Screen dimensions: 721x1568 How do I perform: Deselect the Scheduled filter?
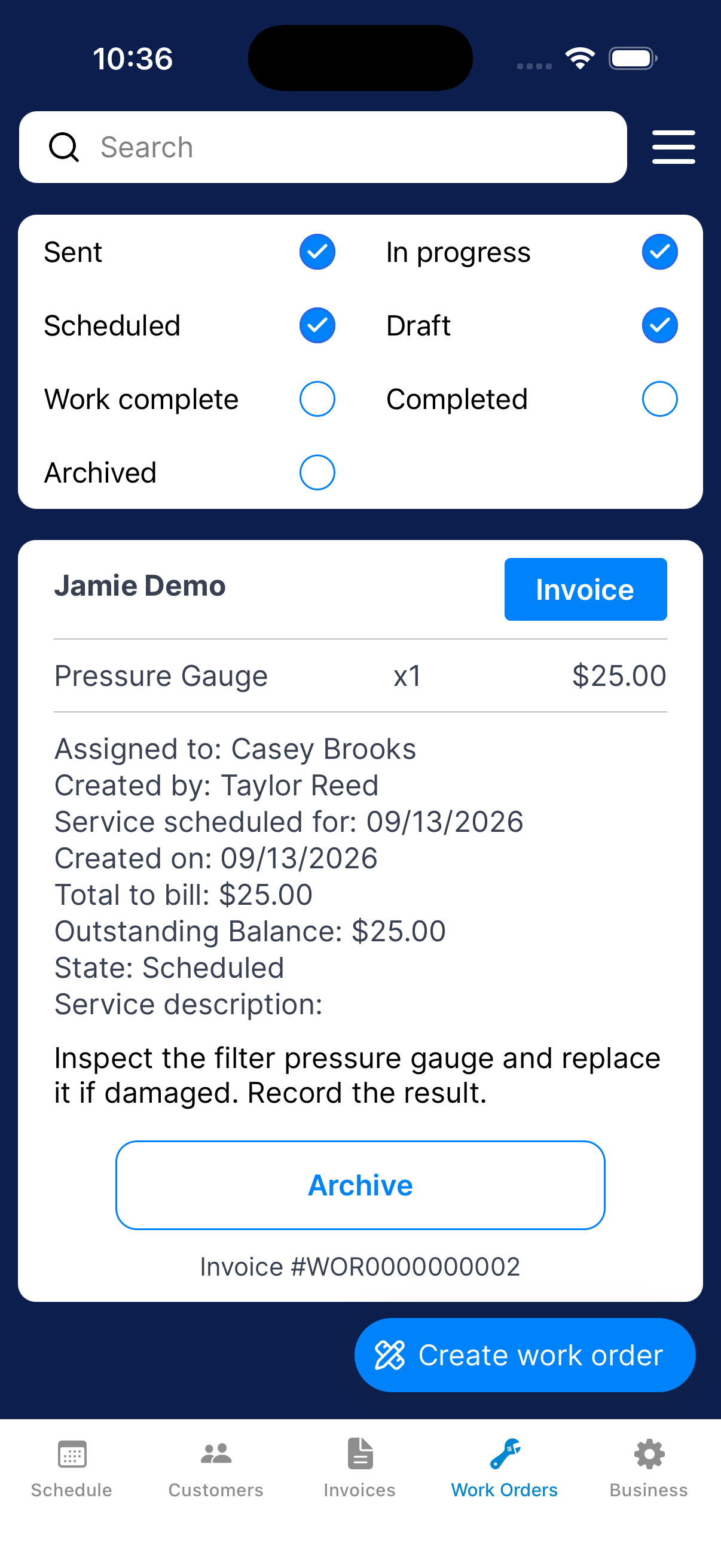pos(317,326)
